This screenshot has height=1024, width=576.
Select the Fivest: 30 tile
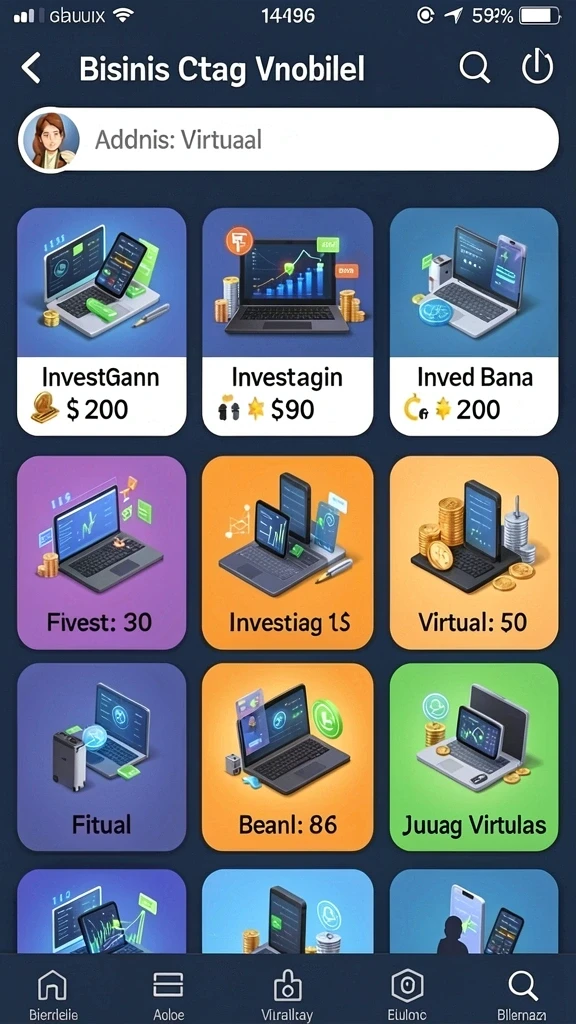tap(101, 552)
